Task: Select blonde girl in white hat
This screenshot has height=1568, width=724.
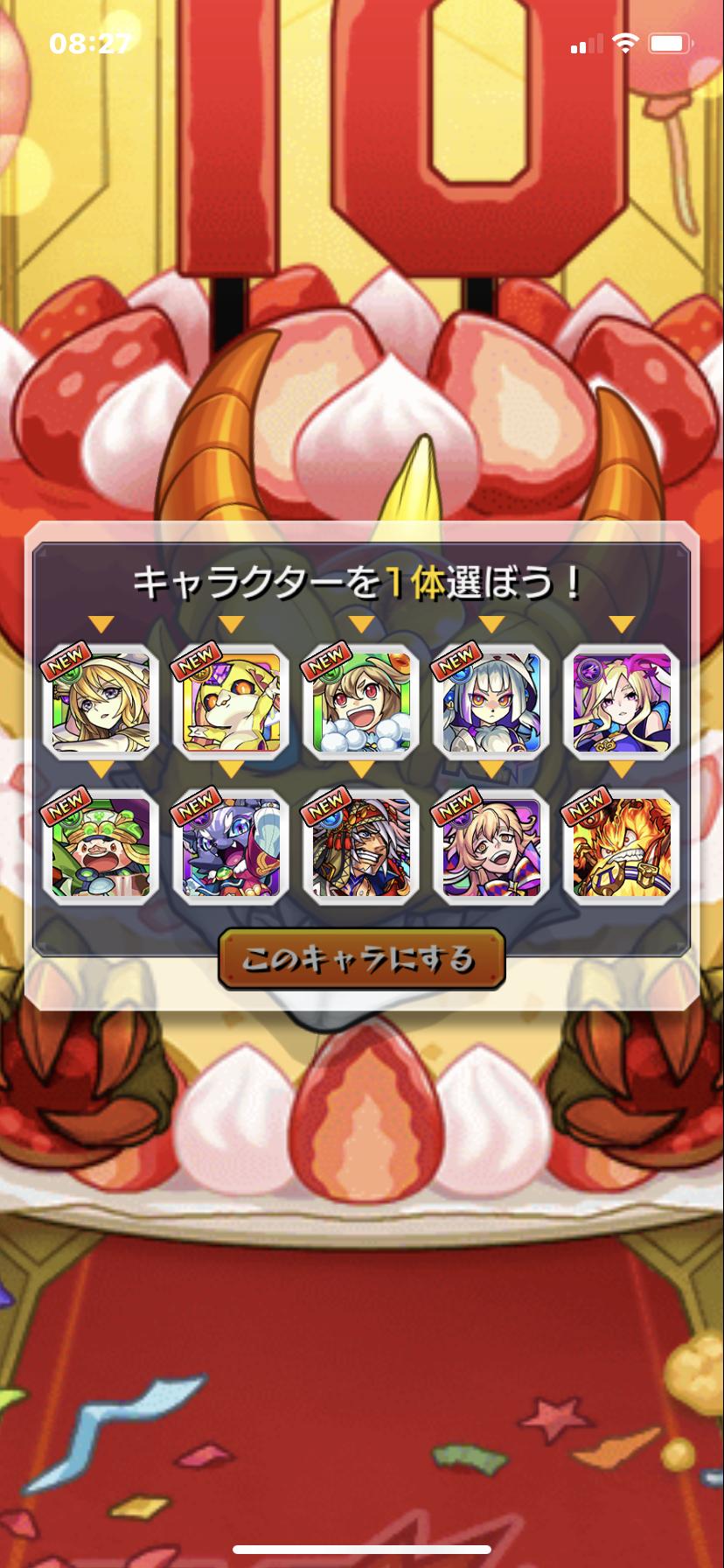Action: coord(101,701)
